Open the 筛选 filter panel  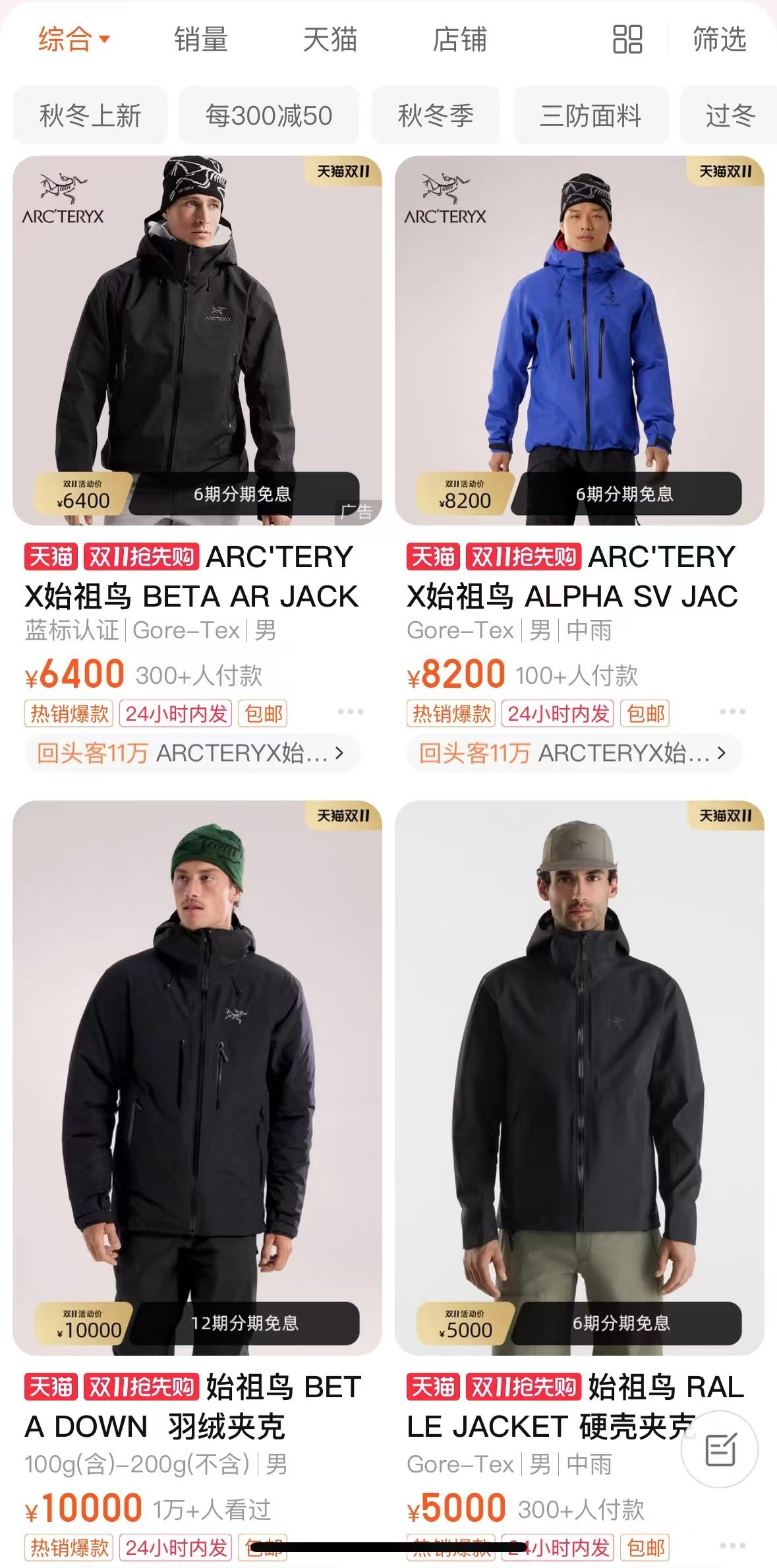(719, 40)
